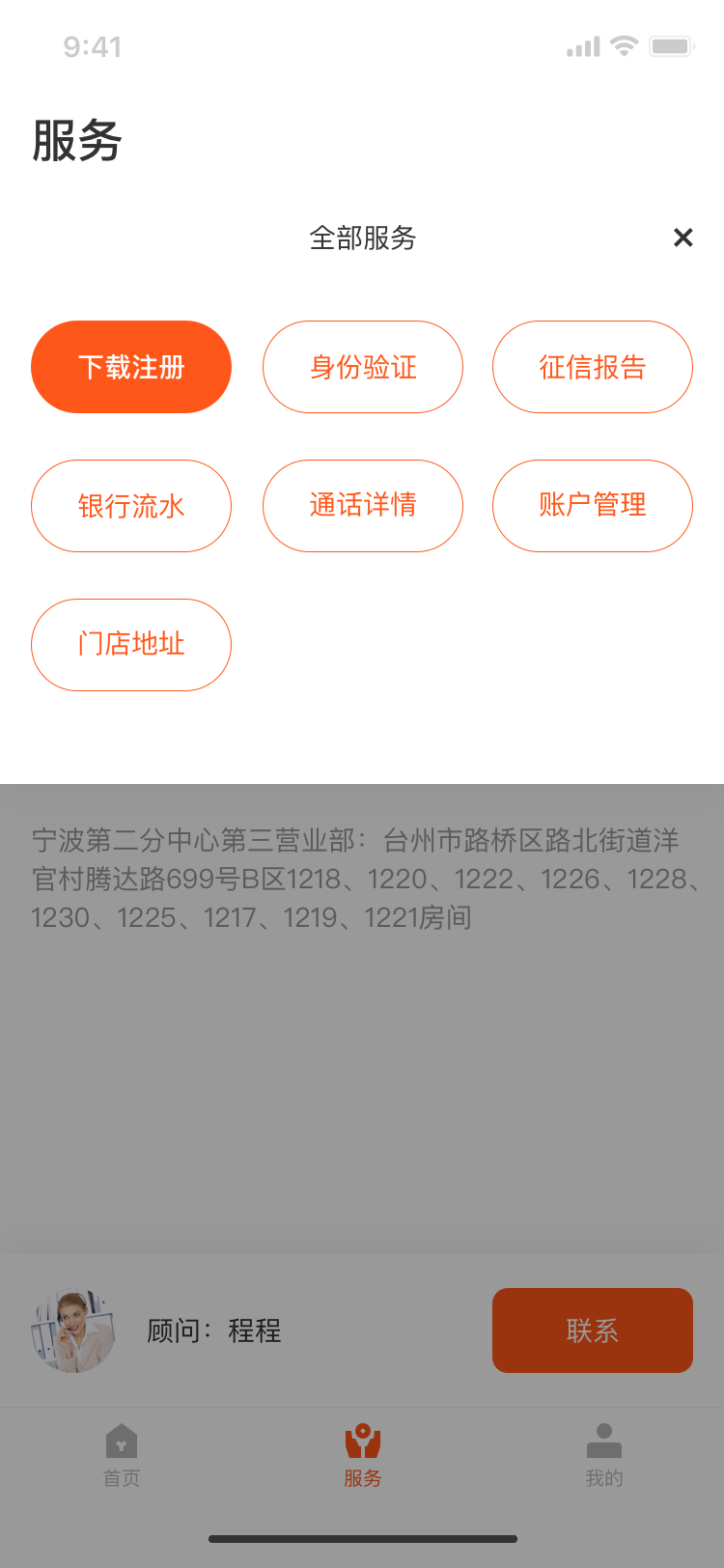
Task: Open 账户管理 service
Action: point(593,506)
